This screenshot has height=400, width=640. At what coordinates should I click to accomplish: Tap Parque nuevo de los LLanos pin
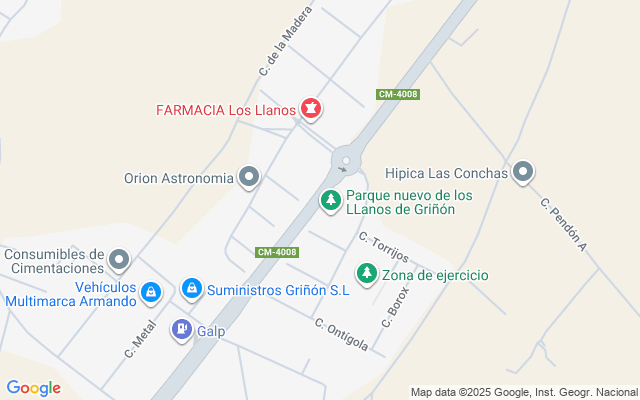coord(330,201)
